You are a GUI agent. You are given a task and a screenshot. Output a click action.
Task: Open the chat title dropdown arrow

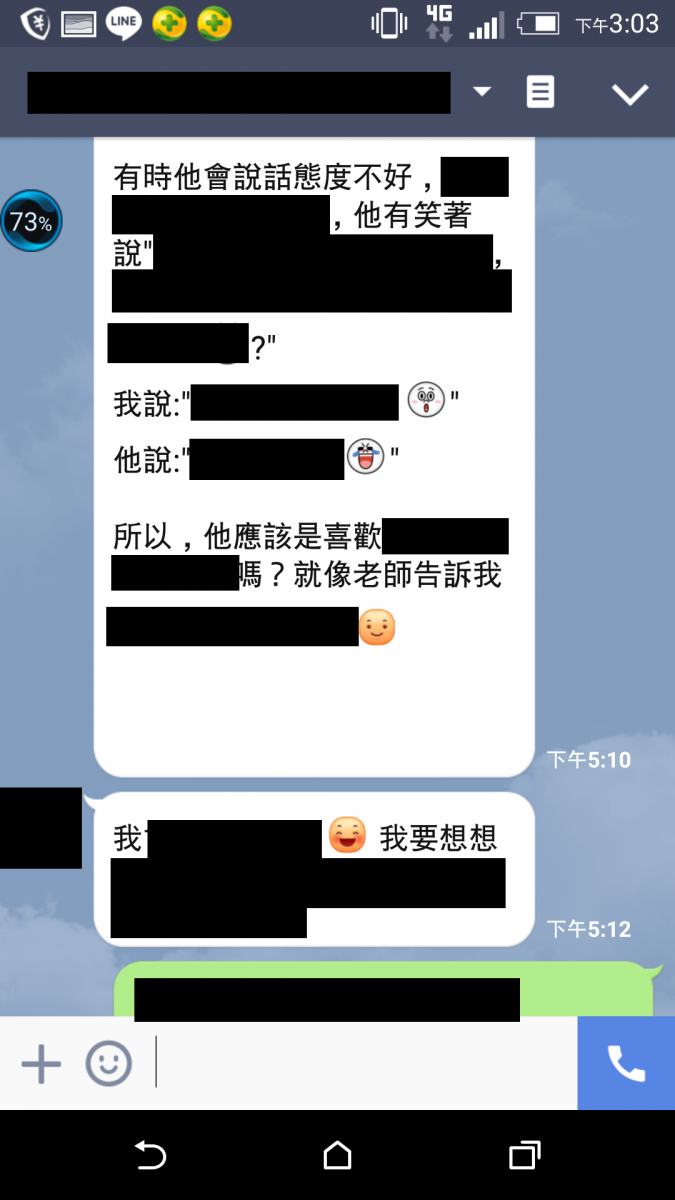[482, 92]
